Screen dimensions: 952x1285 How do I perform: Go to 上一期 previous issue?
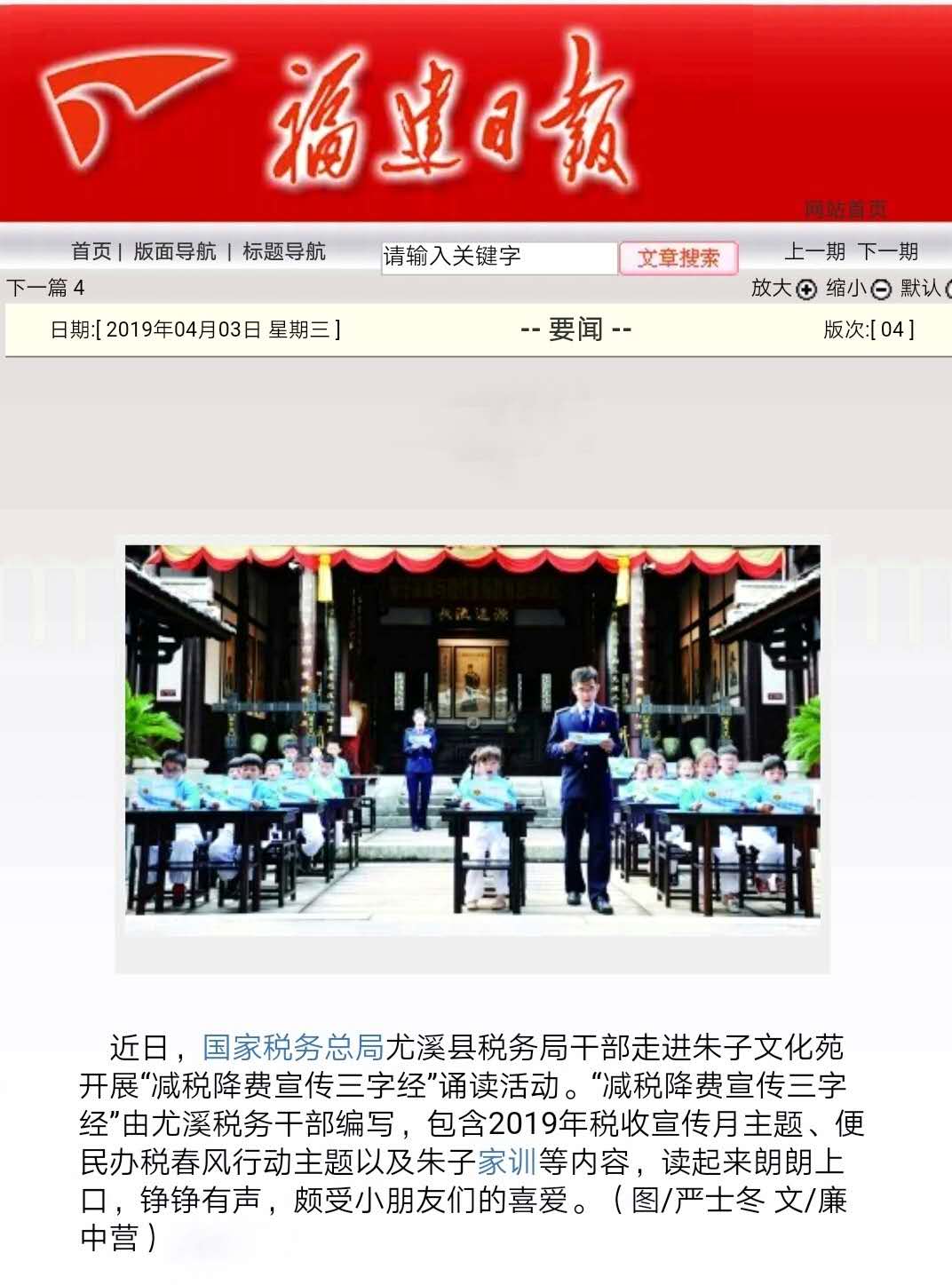813,251
